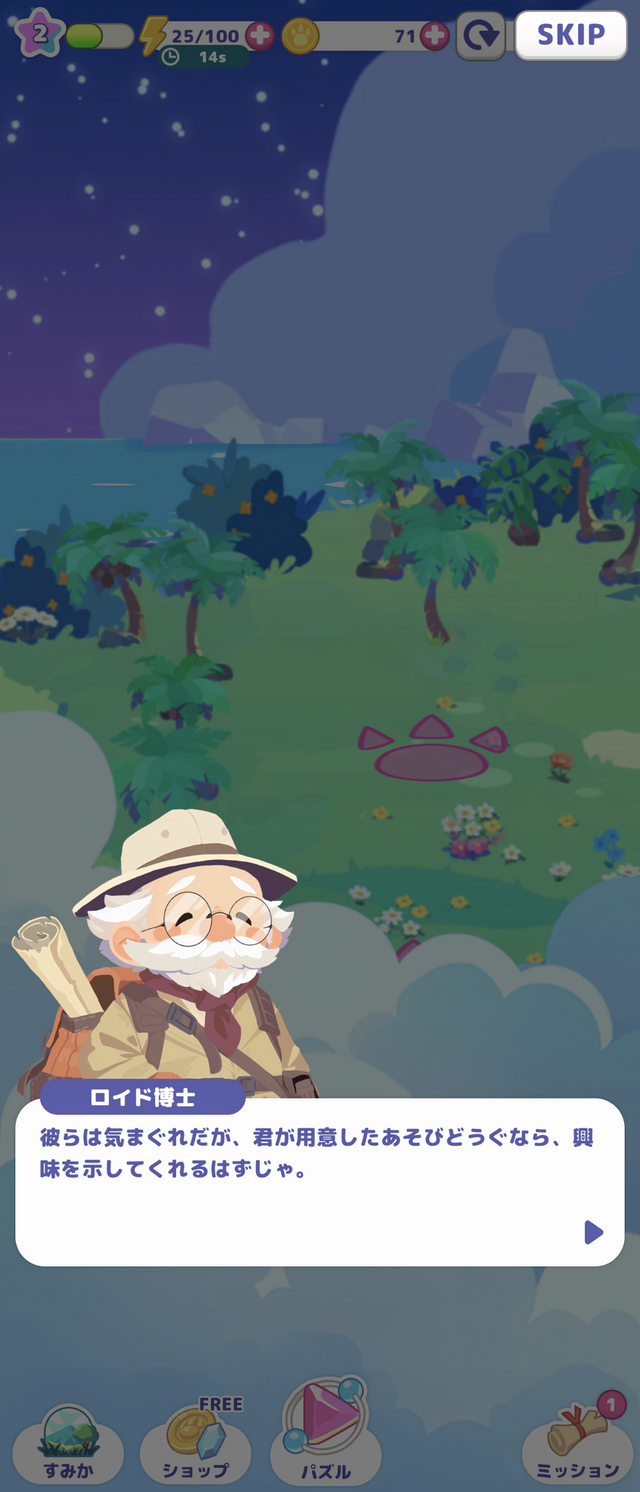Open the ショップ tab
The image size is (640, 1492).
point(196,1444)
